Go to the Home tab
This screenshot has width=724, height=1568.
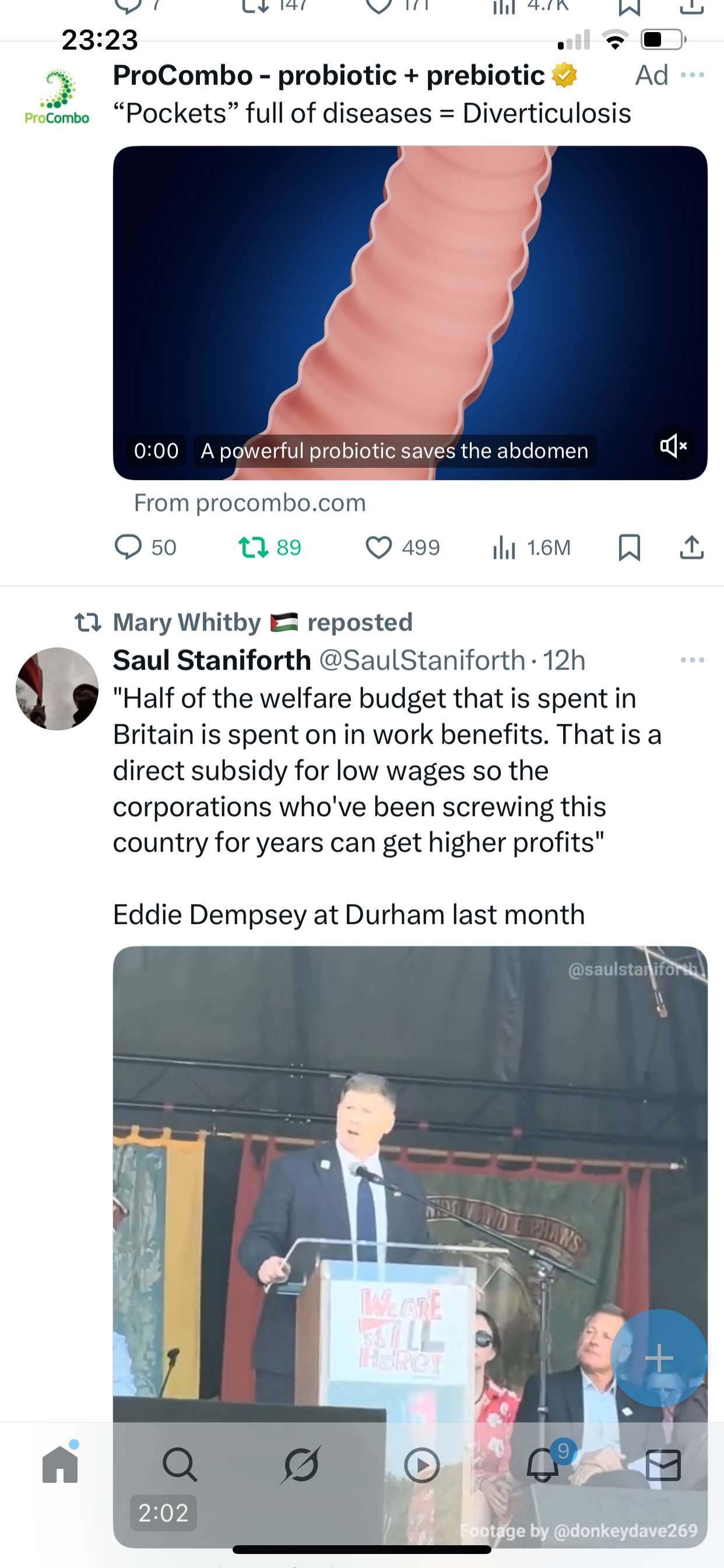coord(60,1465)
